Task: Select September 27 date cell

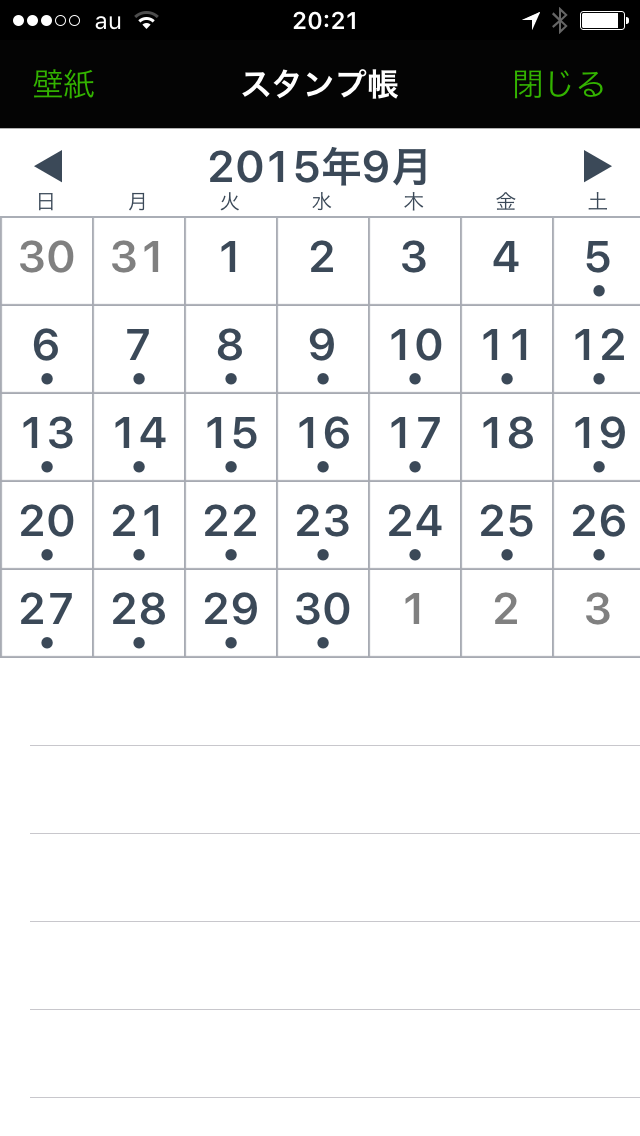Action: pyautogui.click(x=46, y=614)
